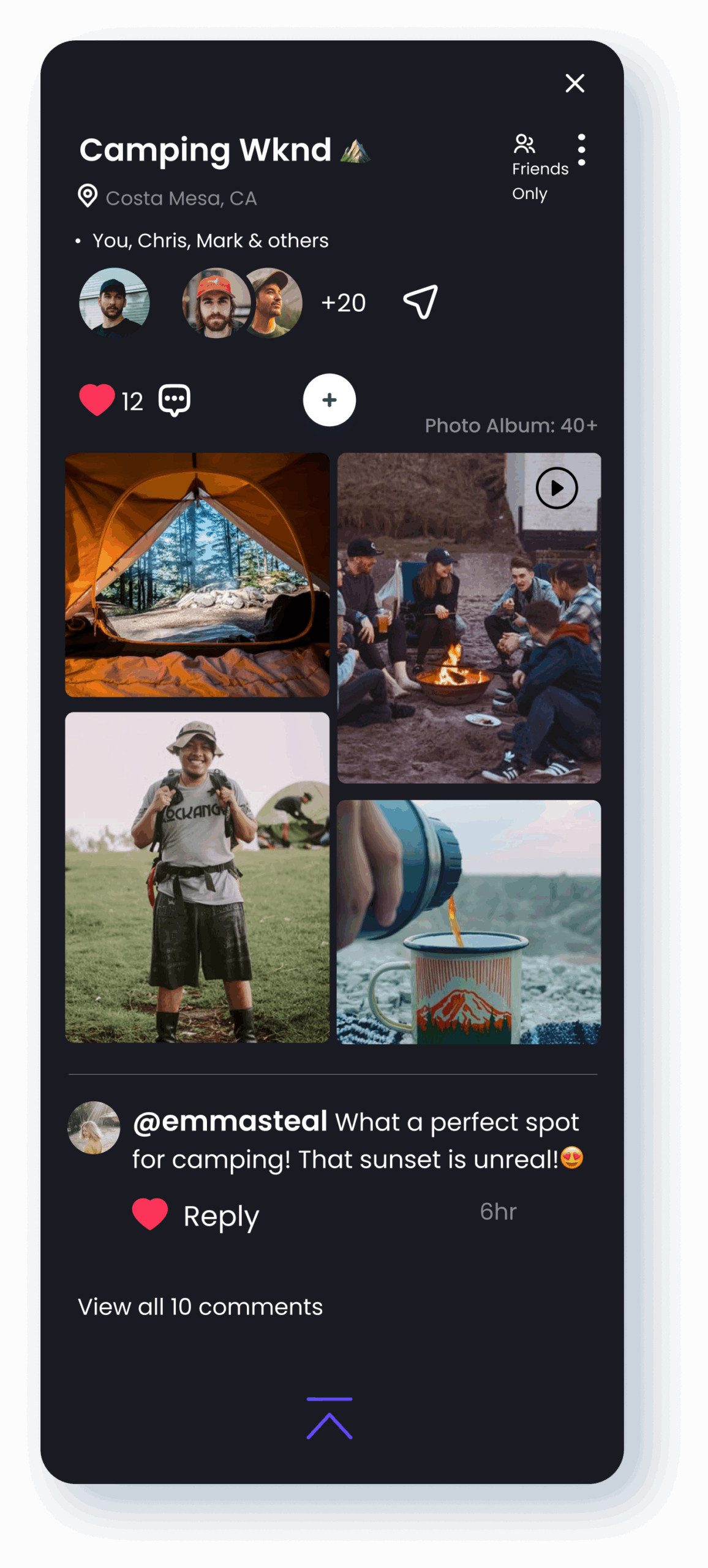708x1568 pixels.
Task: Open the three-dot overflow menu
Action: (581, 150)
